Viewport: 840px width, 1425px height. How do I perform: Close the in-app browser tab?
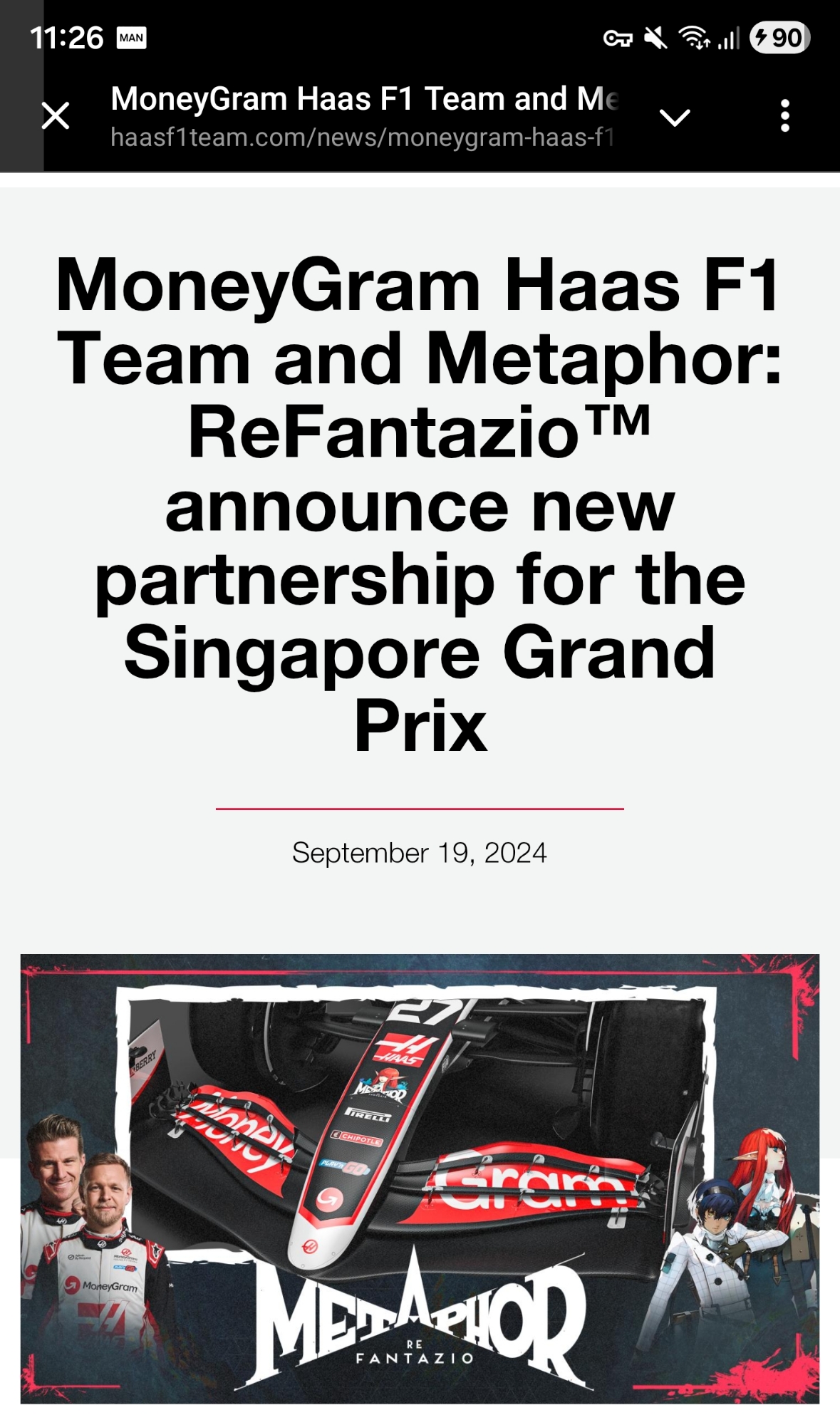[x=56, y=116]
